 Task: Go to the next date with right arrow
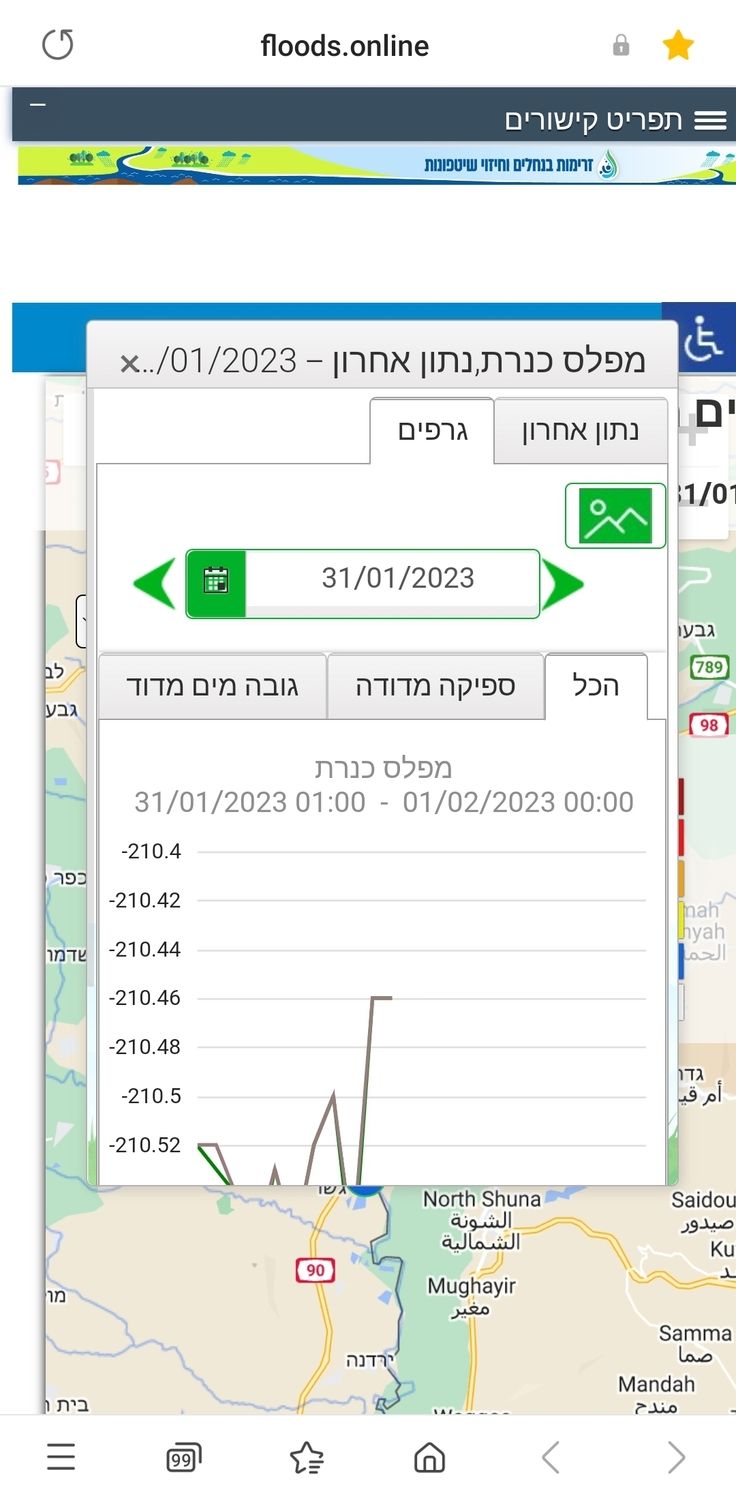(562, 583)
